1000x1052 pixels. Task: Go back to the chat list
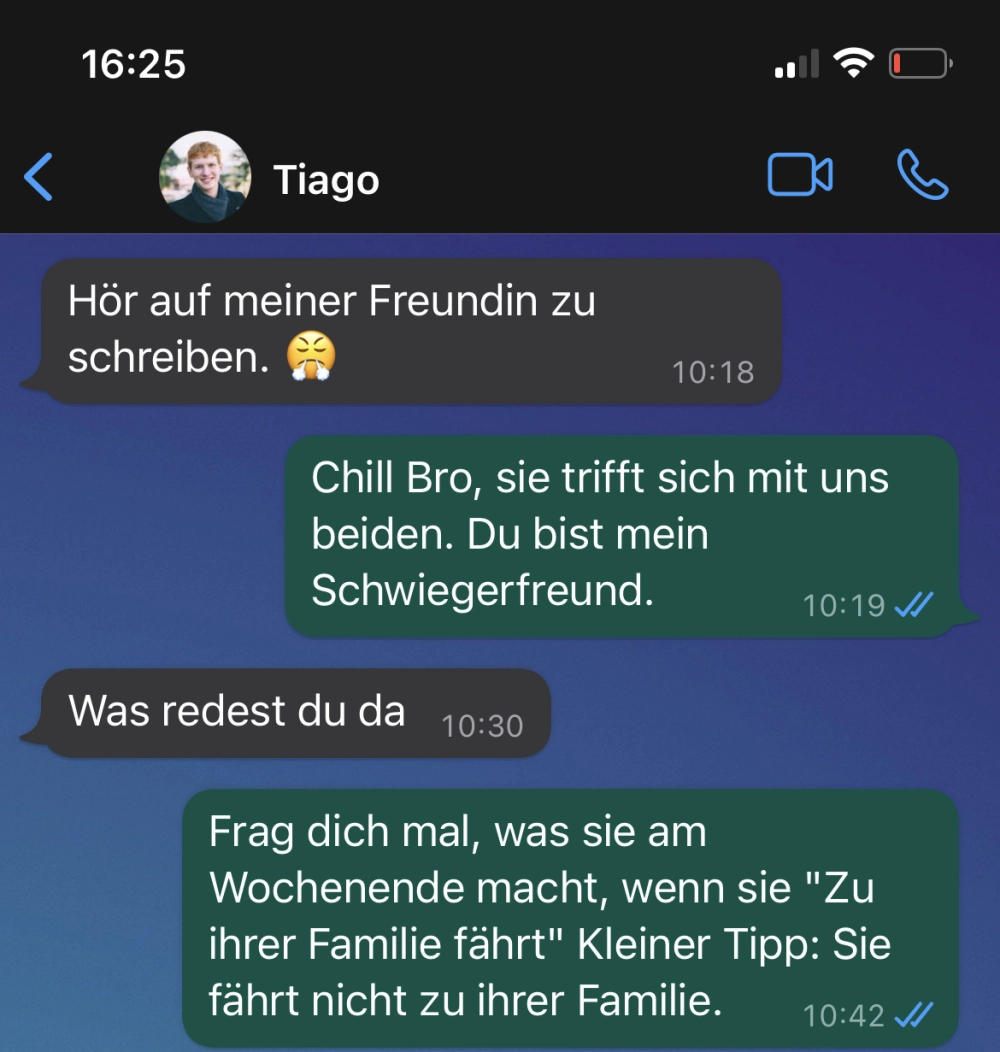tap(38, 178)
